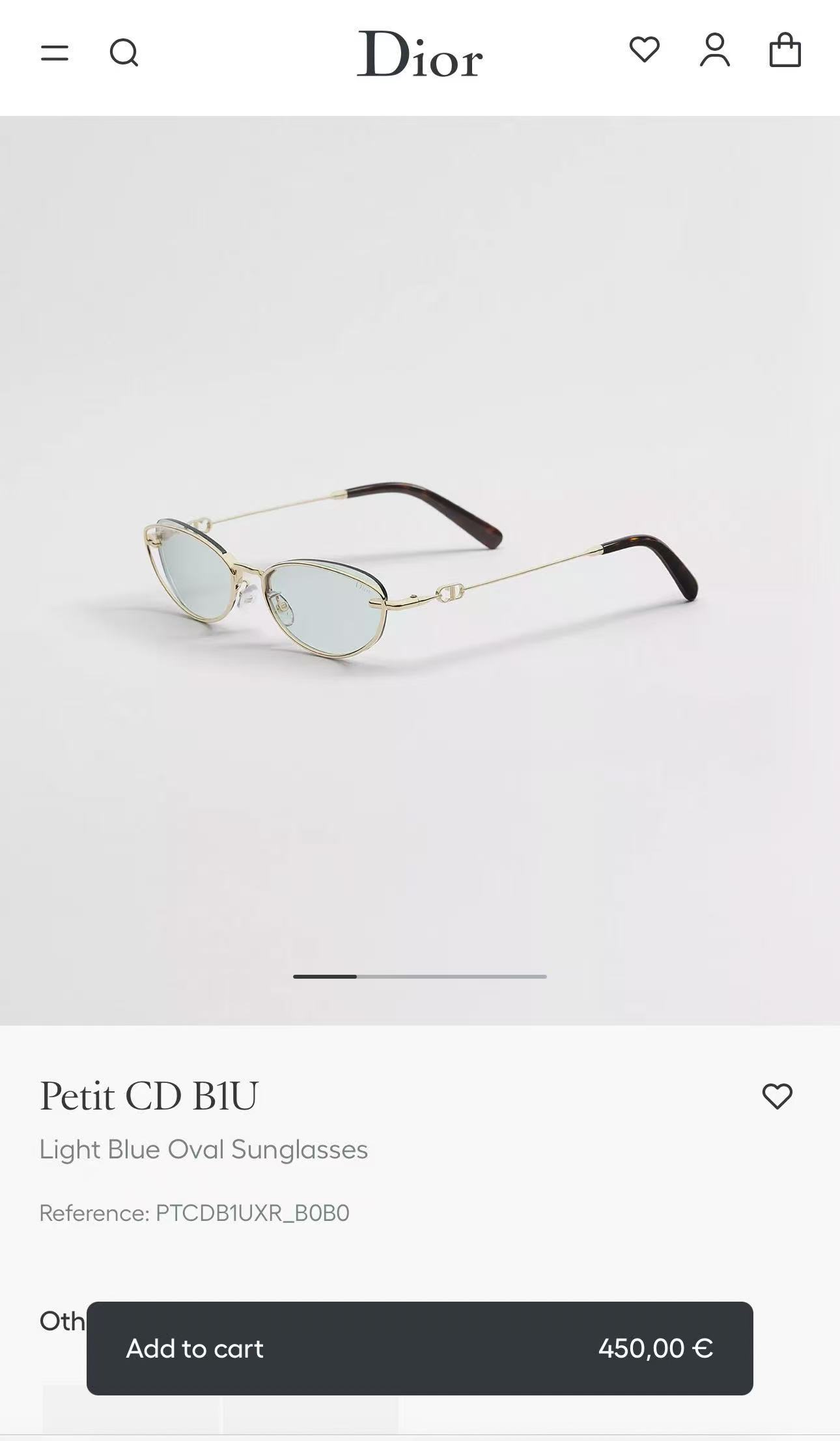Viewport: 840px width, 1441px height.
Task: Open the wishlist heart in the header
Action: pos(645,50)
